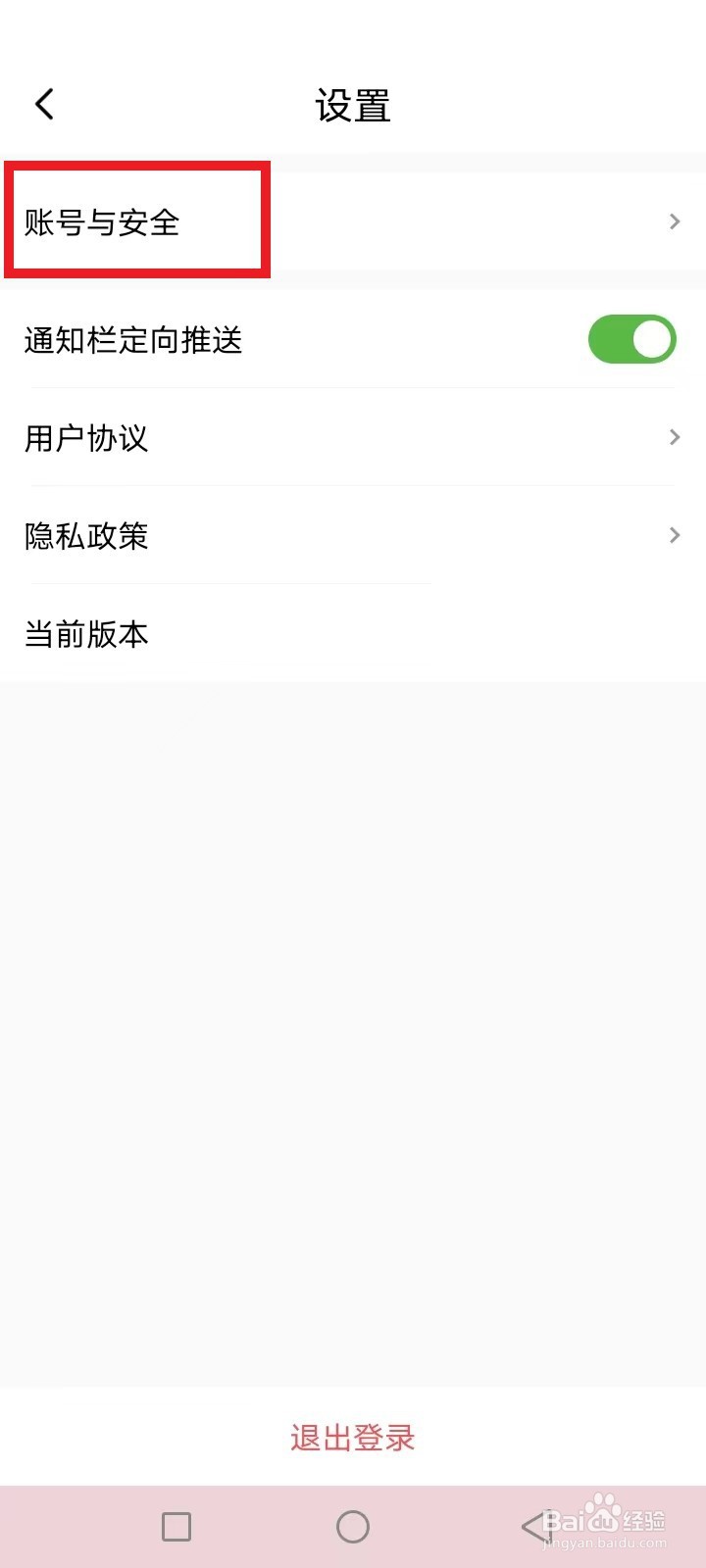Open the 用户协议 menu item

[x=86, y=438]
